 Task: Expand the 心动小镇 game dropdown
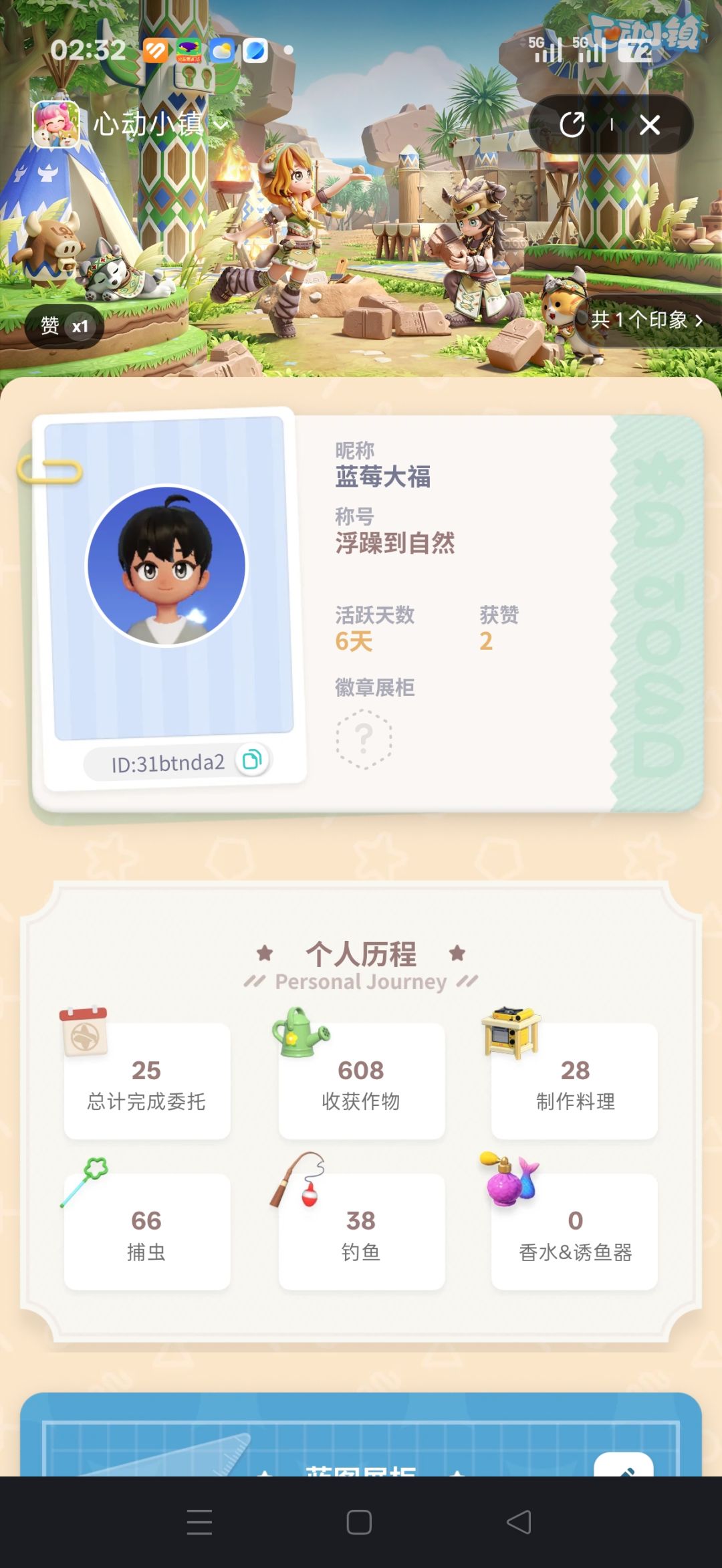click(221, 124)
